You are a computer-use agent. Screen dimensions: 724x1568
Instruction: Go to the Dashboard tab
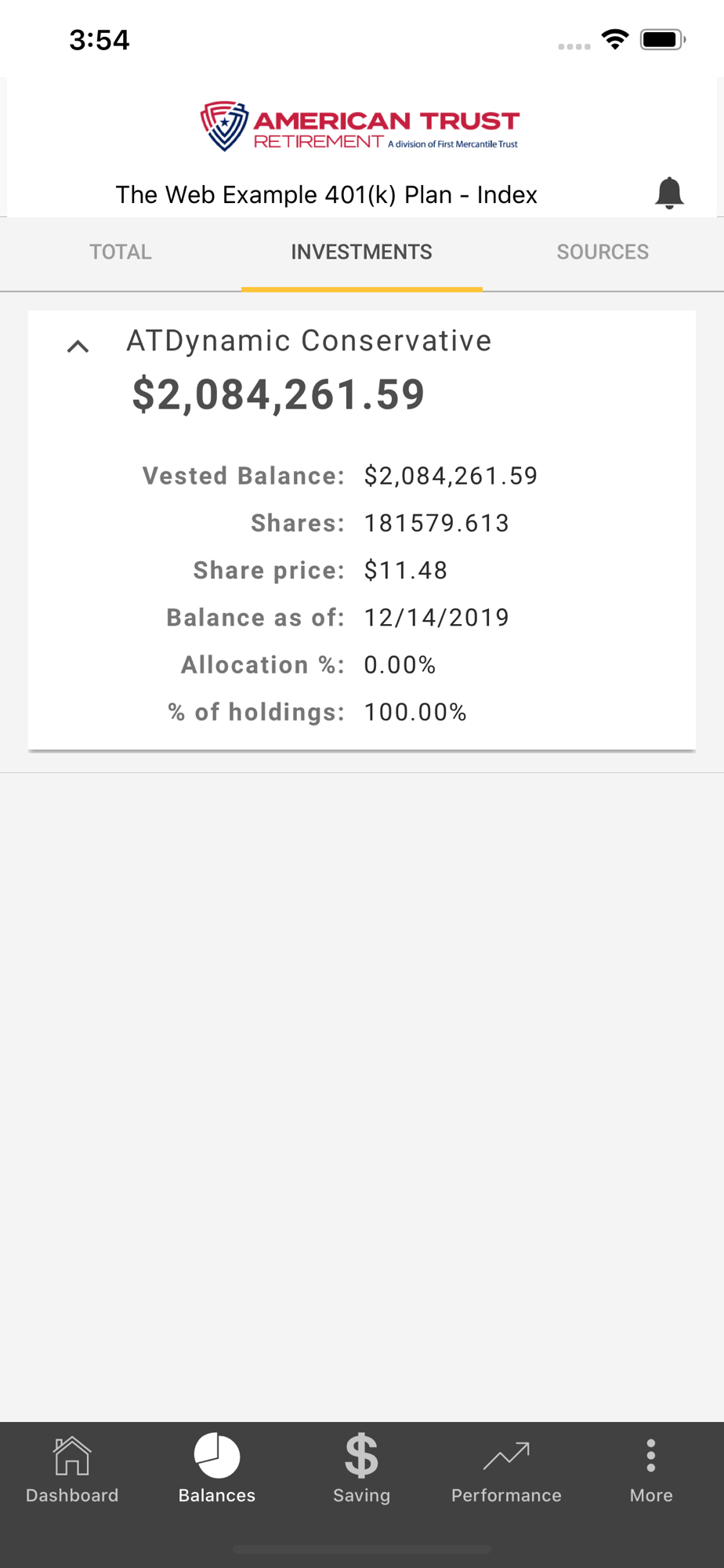click(72, 1470)
